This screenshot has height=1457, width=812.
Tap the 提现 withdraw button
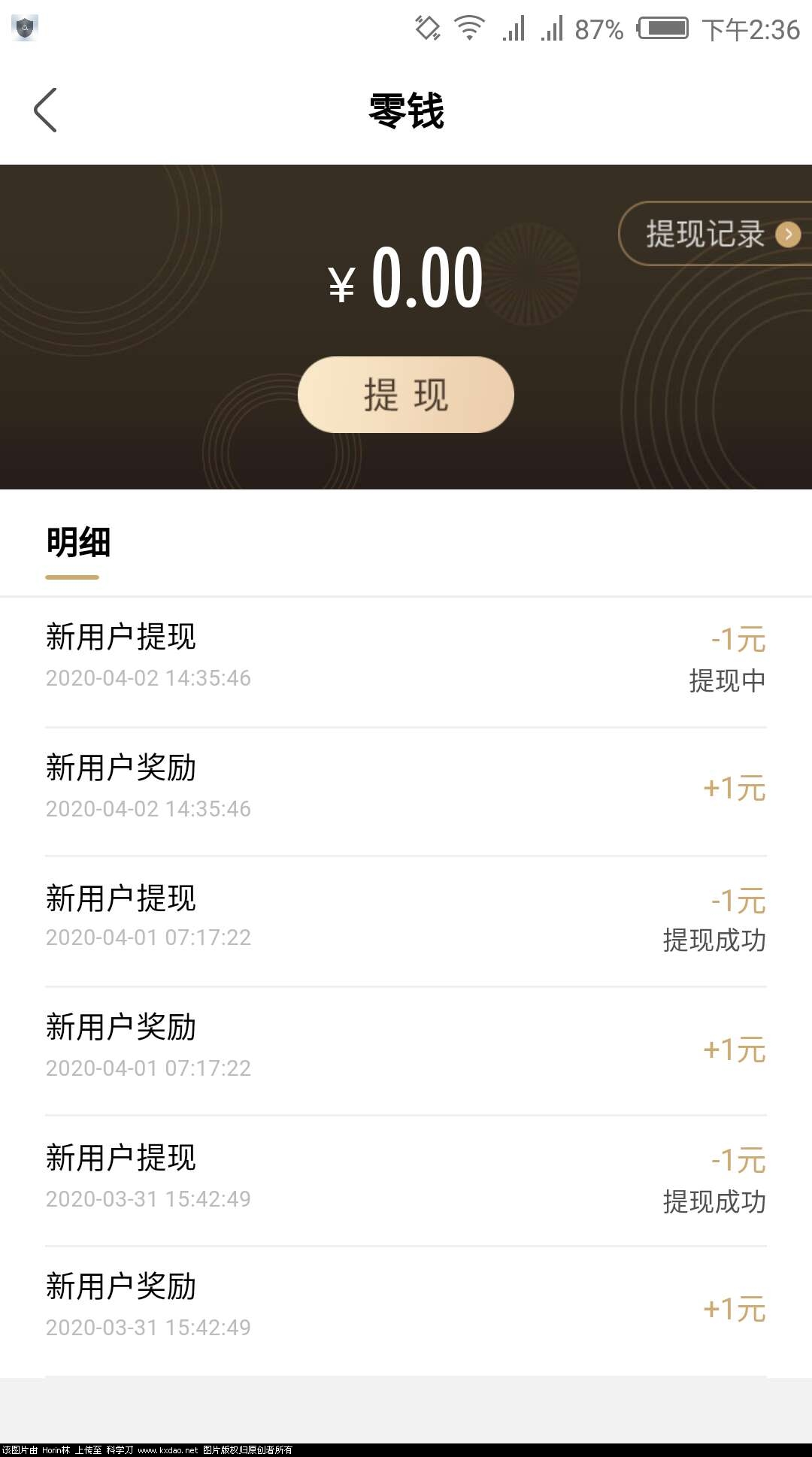tap(406, 395)
